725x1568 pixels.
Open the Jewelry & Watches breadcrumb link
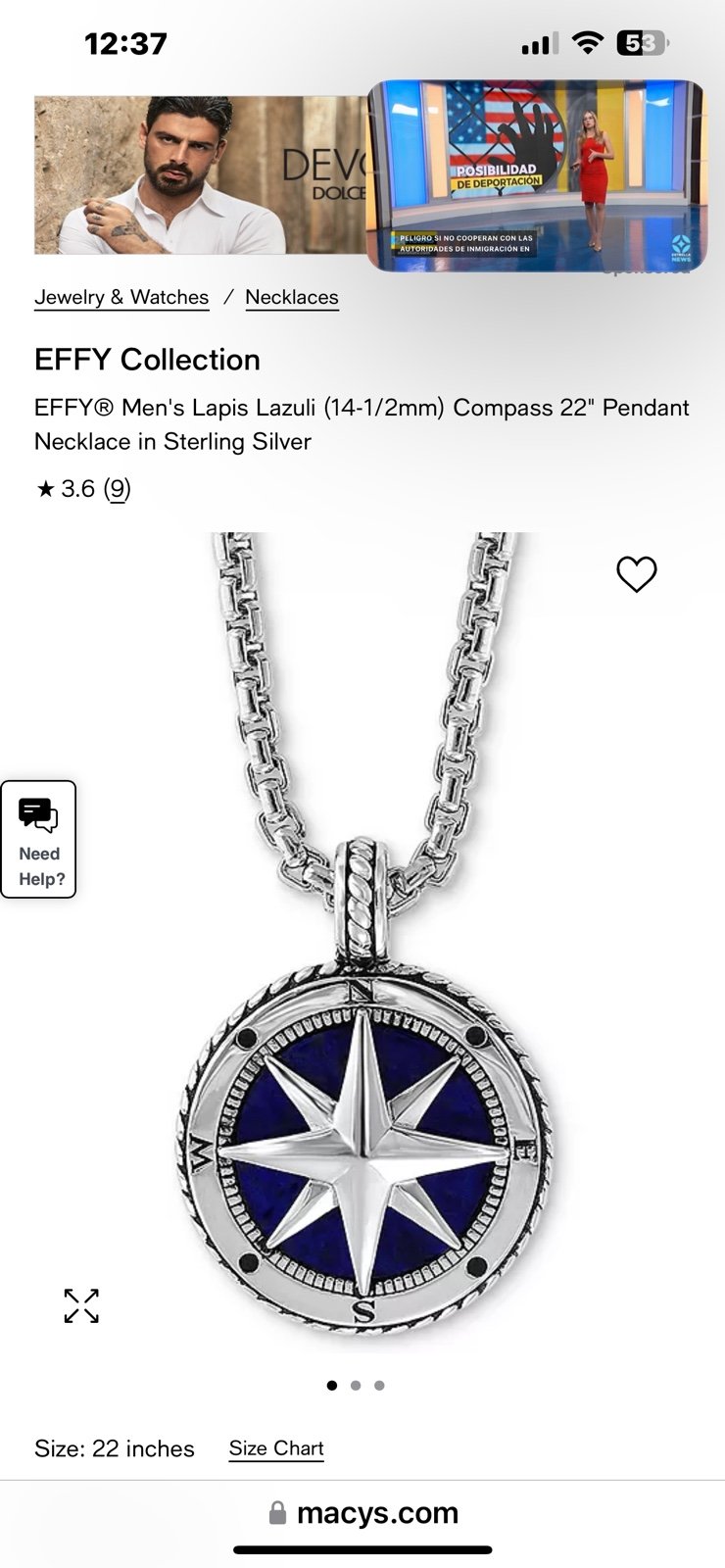click(121, 297)
